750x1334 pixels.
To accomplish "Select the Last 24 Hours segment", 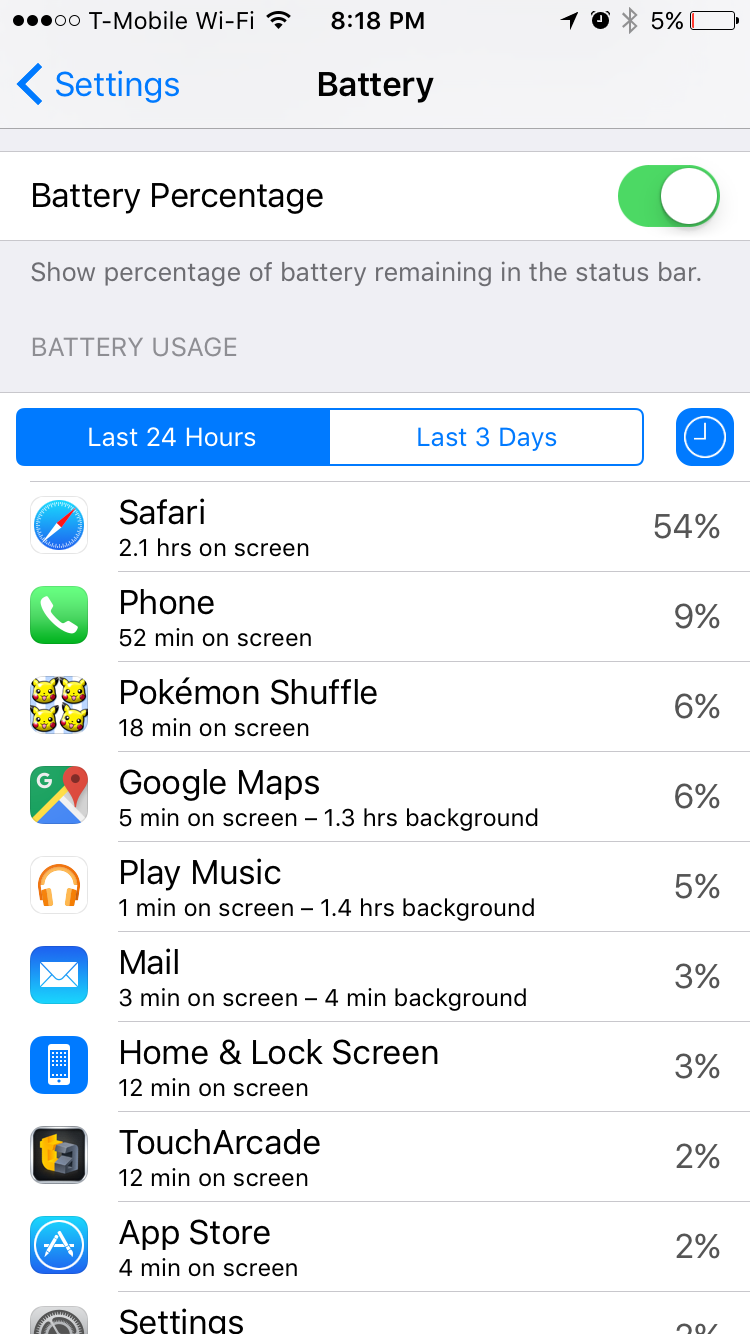I will (x=172, y=437).
